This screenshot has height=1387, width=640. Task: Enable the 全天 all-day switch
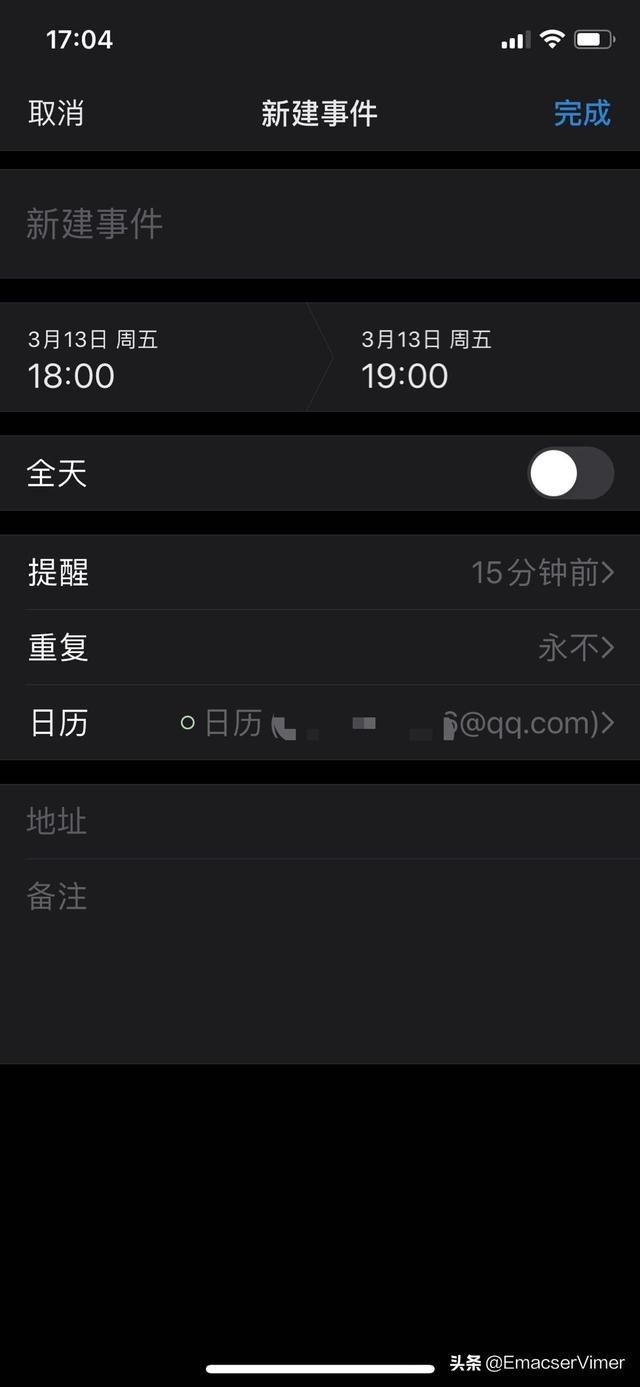tap(570, 473)
